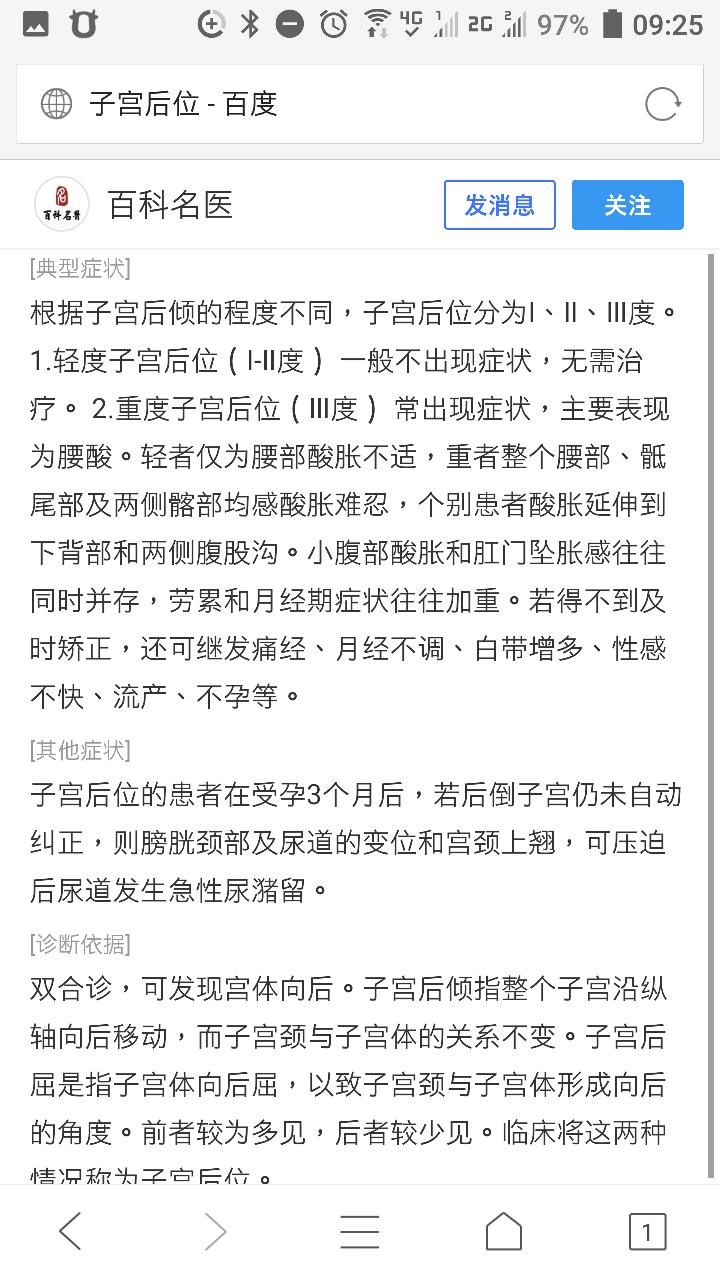Screen dimensions: 720x1280
Task: Go to the browser home page
Action: point(504,1232)
